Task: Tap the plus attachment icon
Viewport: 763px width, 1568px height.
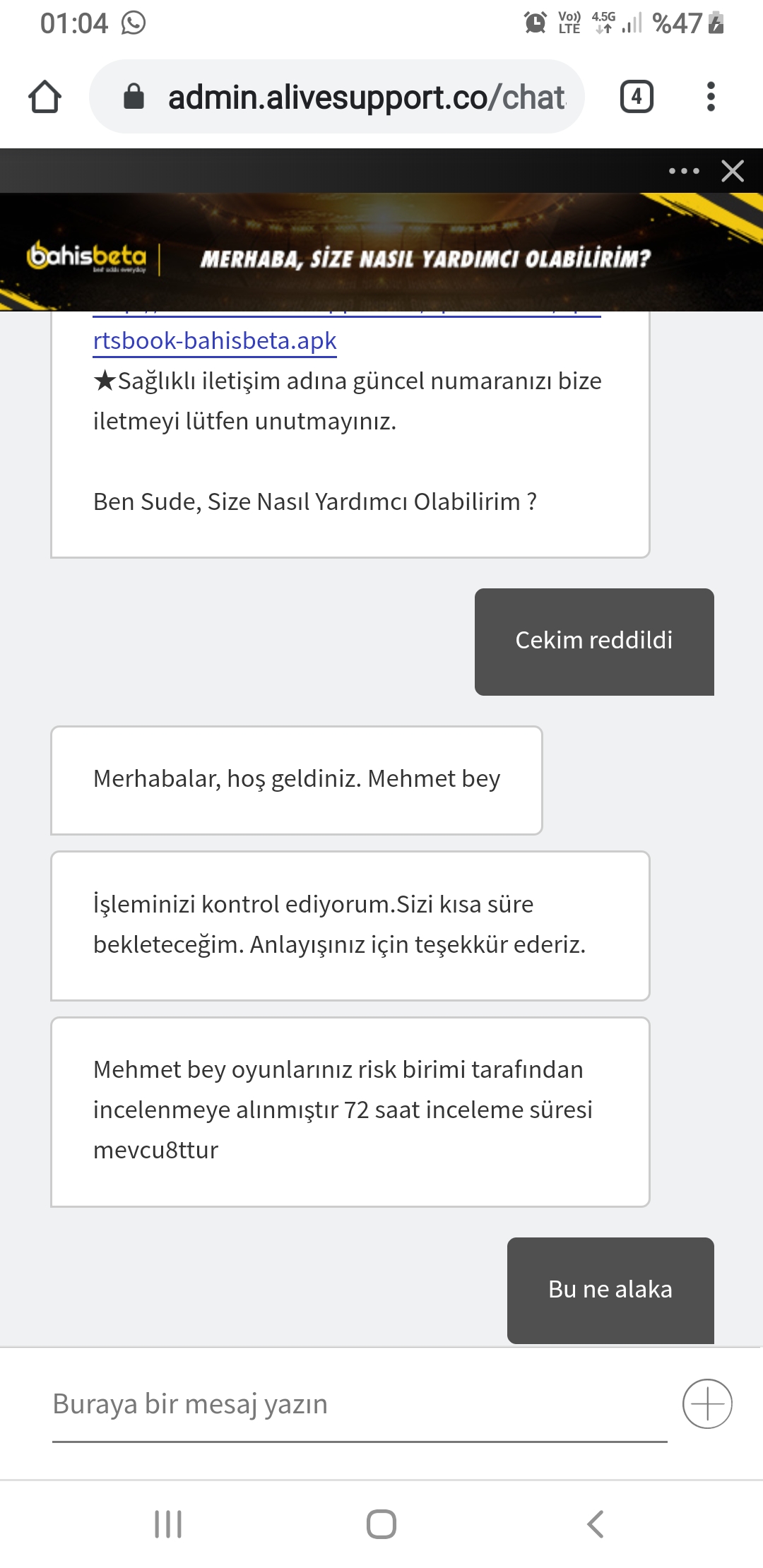Action: 707,1403
